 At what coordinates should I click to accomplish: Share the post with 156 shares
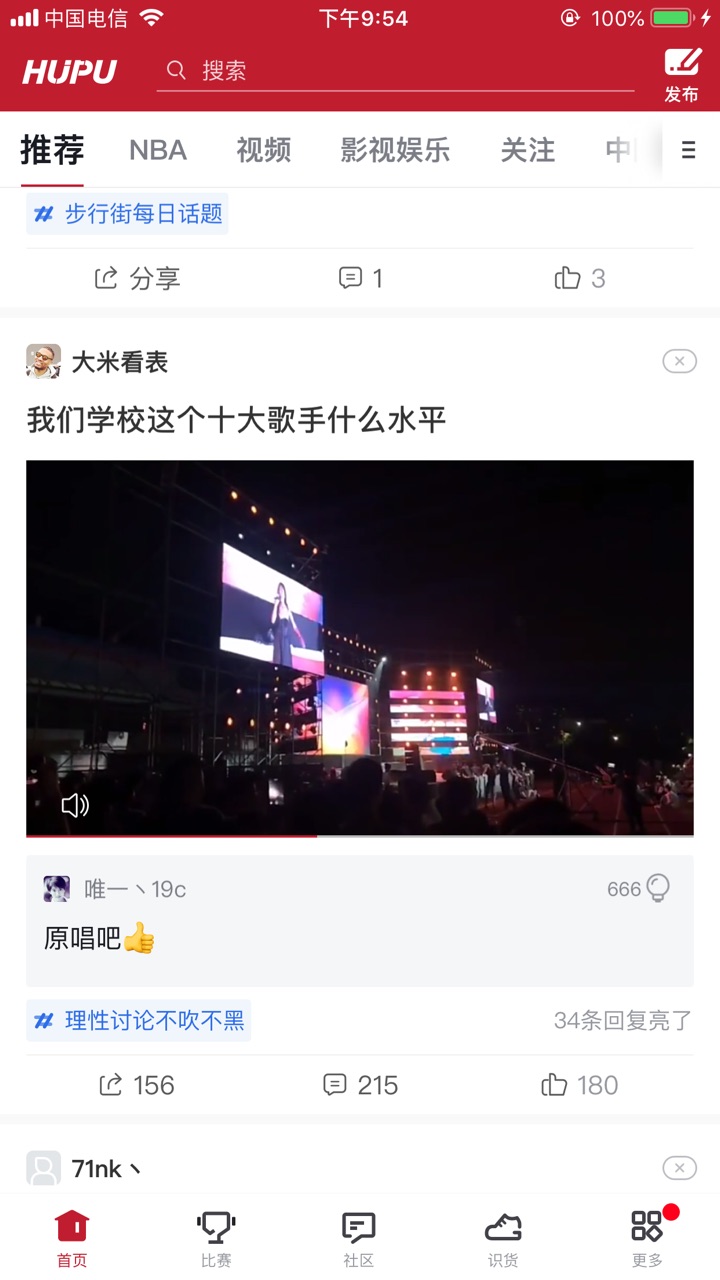(x=137, y=1085)
